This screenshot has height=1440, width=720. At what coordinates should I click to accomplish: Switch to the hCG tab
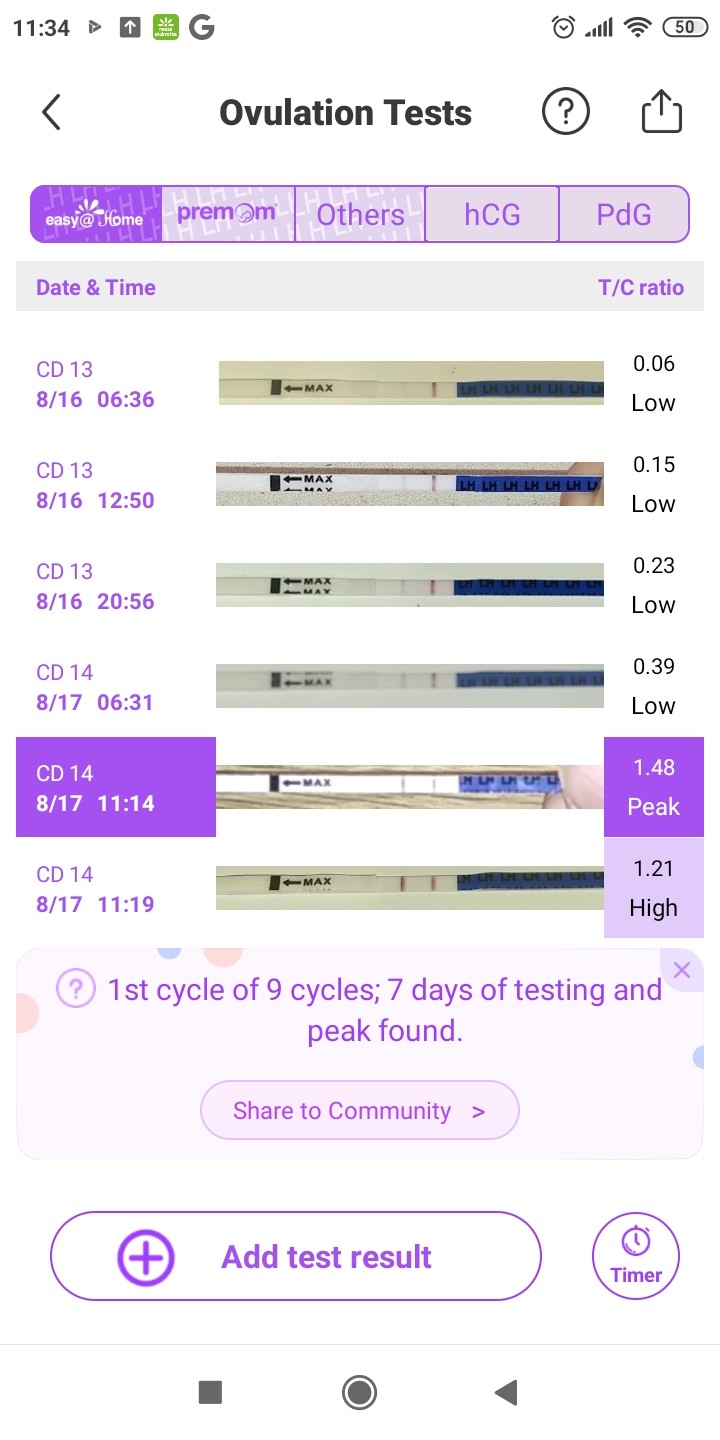(492, 214)
